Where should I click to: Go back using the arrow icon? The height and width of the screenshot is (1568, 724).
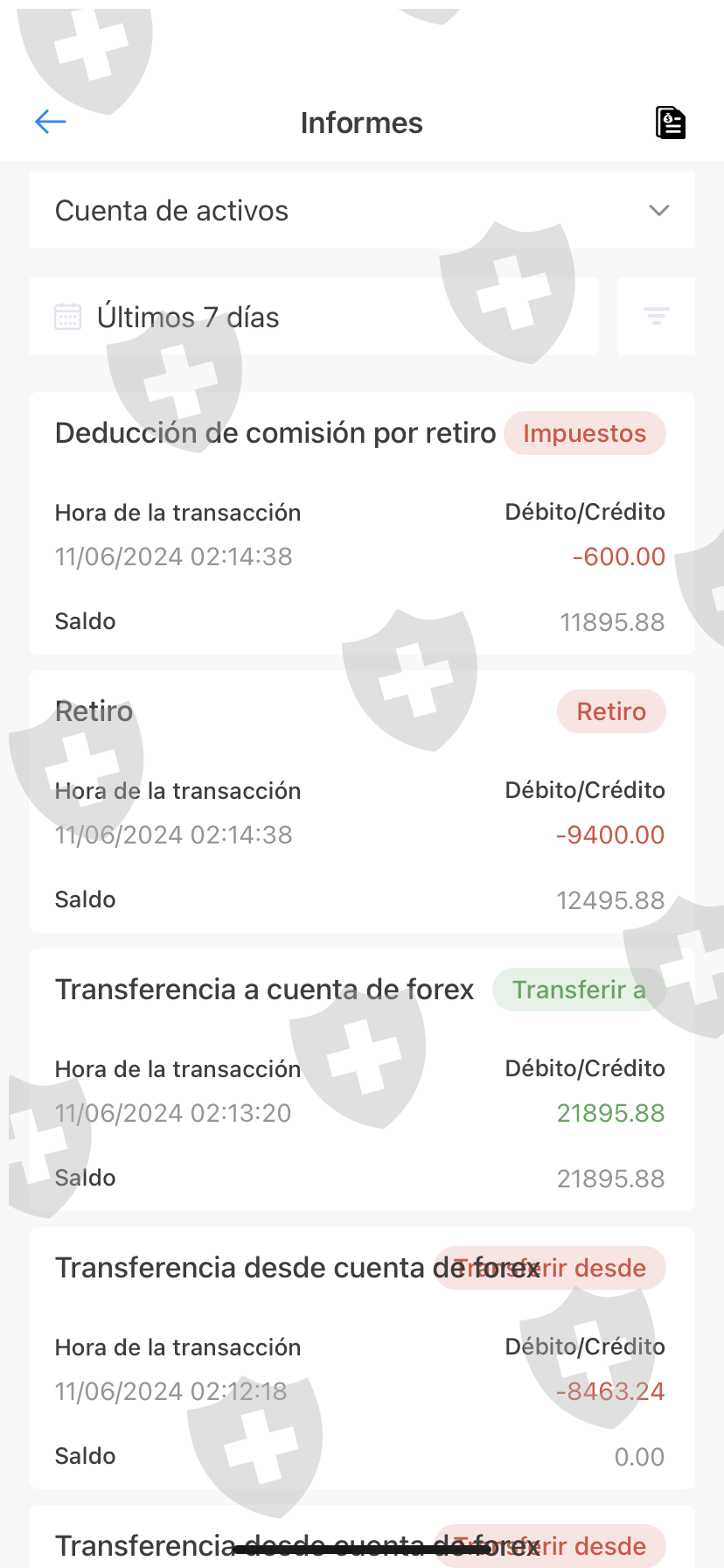tap(51, 122)
